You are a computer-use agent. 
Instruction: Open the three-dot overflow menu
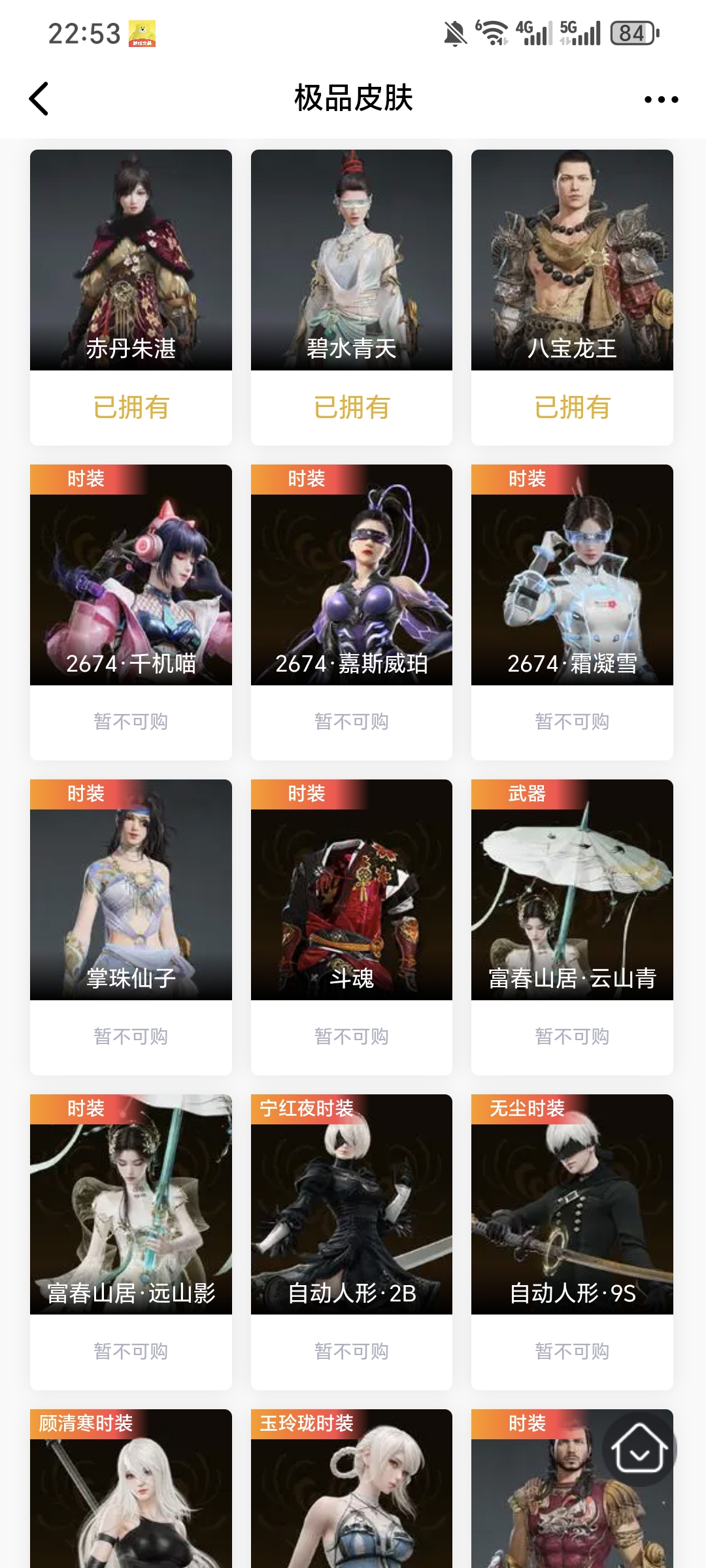click(x=661, y=99)
